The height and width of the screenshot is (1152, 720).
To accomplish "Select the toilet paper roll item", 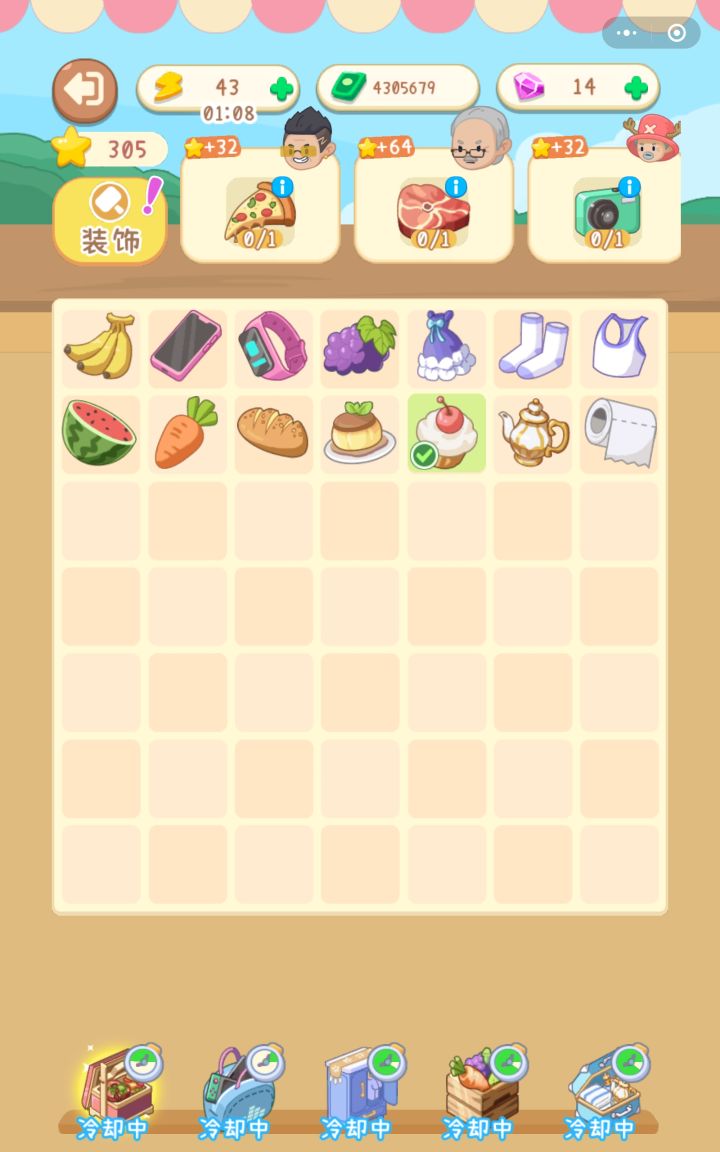I will [x=620, y=433].
